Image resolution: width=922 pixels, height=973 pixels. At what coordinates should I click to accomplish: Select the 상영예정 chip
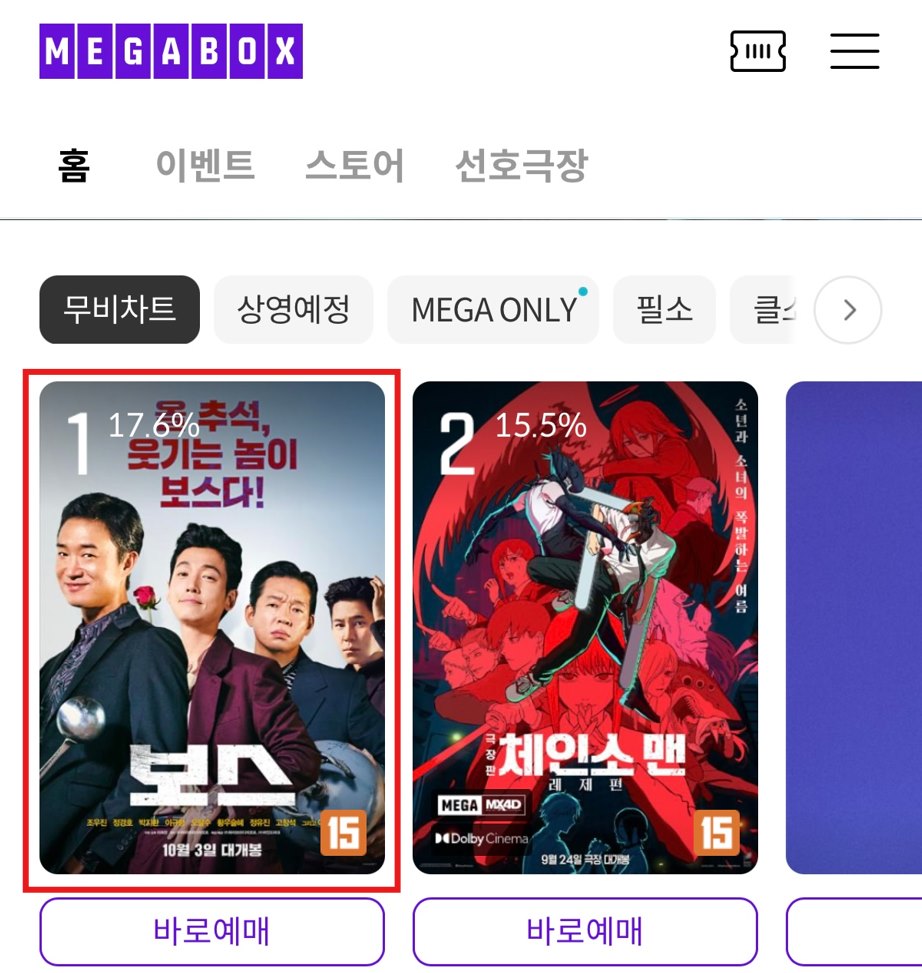pos(294,310)
